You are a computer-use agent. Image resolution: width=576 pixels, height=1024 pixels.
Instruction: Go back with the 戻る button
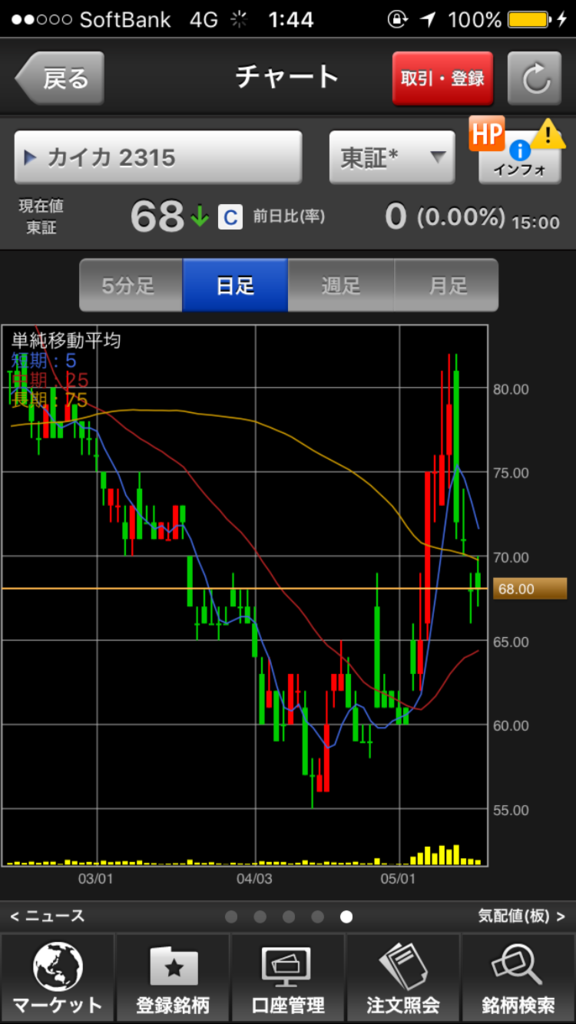[60, 78]
